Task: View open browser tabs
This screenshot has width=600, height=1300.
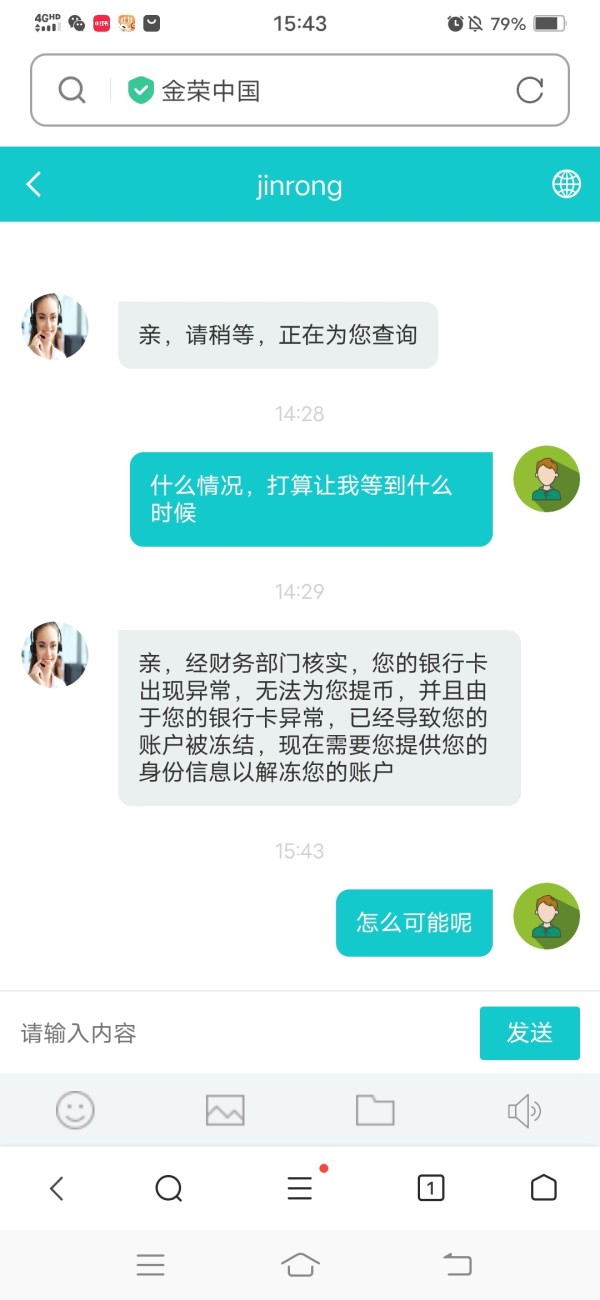Action: click(430, 1188)
